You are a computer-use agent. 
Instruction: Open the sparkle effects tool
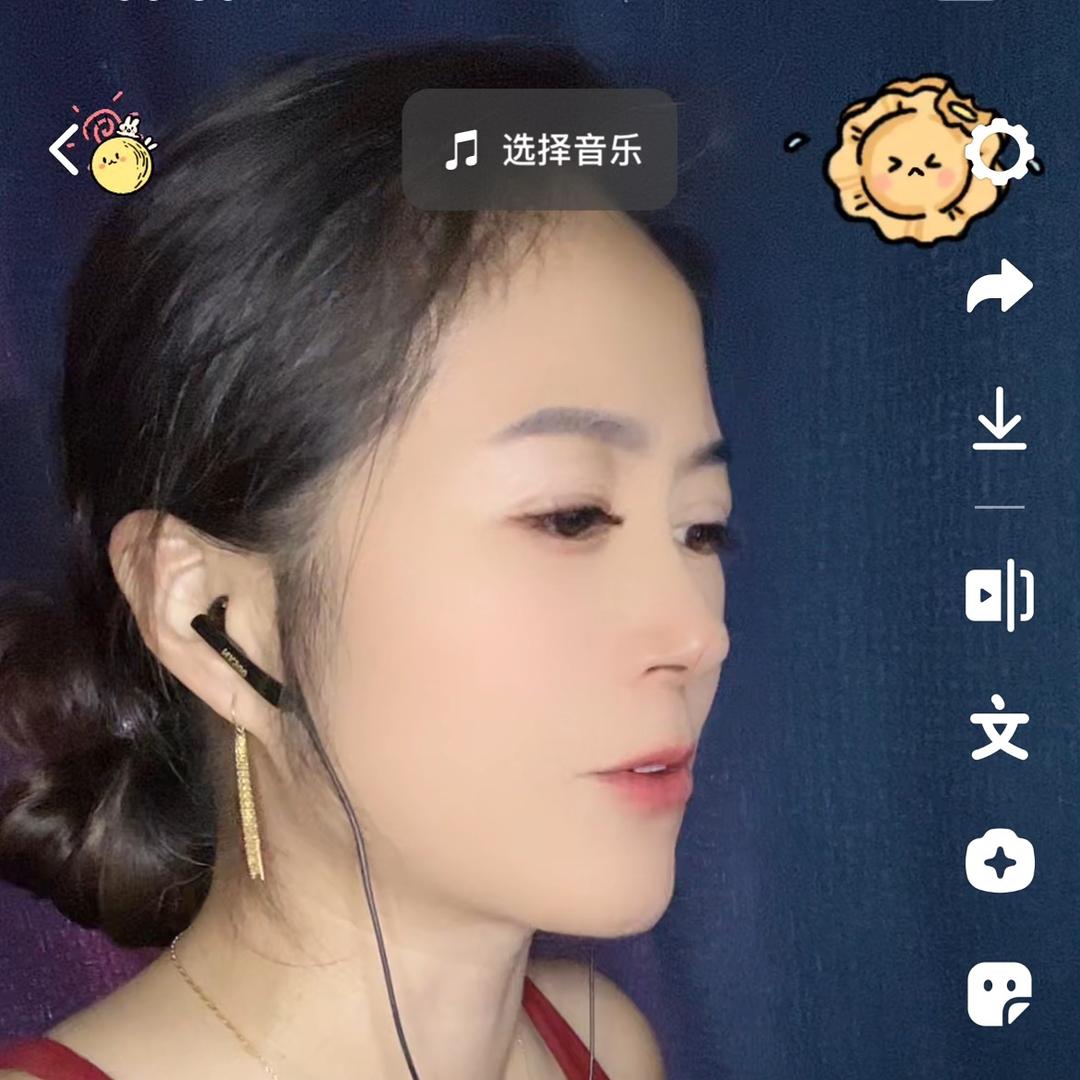coord(999,861)
